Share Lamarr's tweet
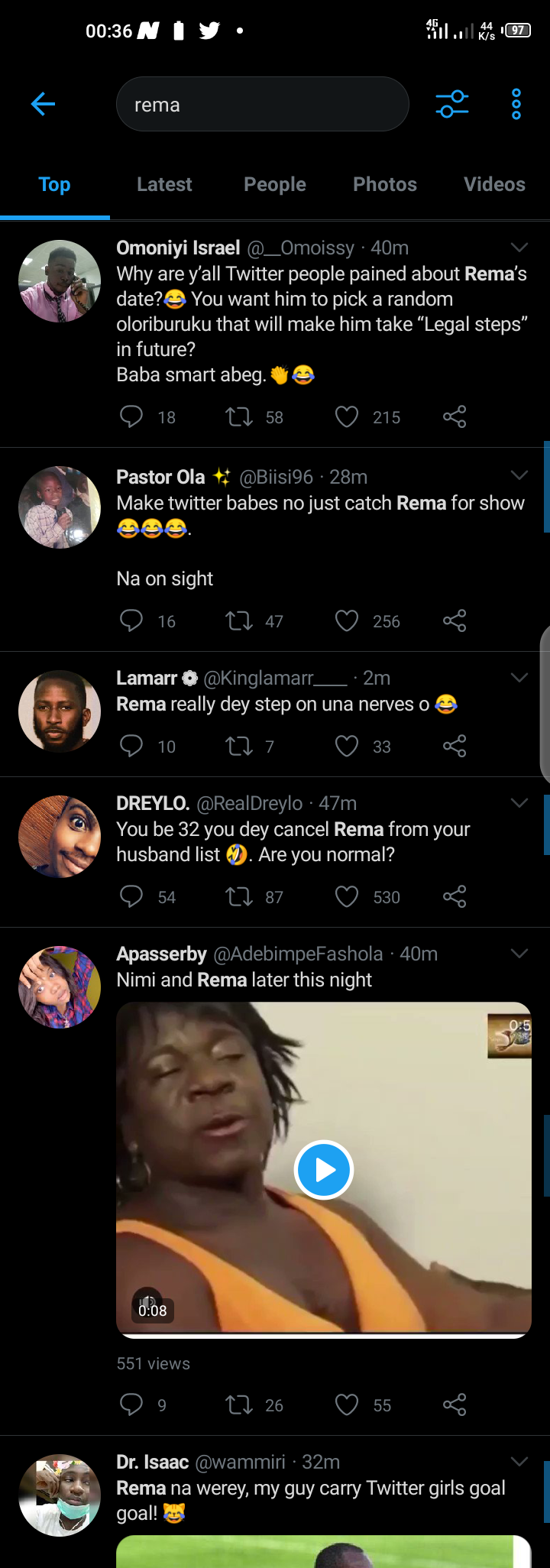Viewport: 550px width, 1568px height. click(x=455, y=746)
